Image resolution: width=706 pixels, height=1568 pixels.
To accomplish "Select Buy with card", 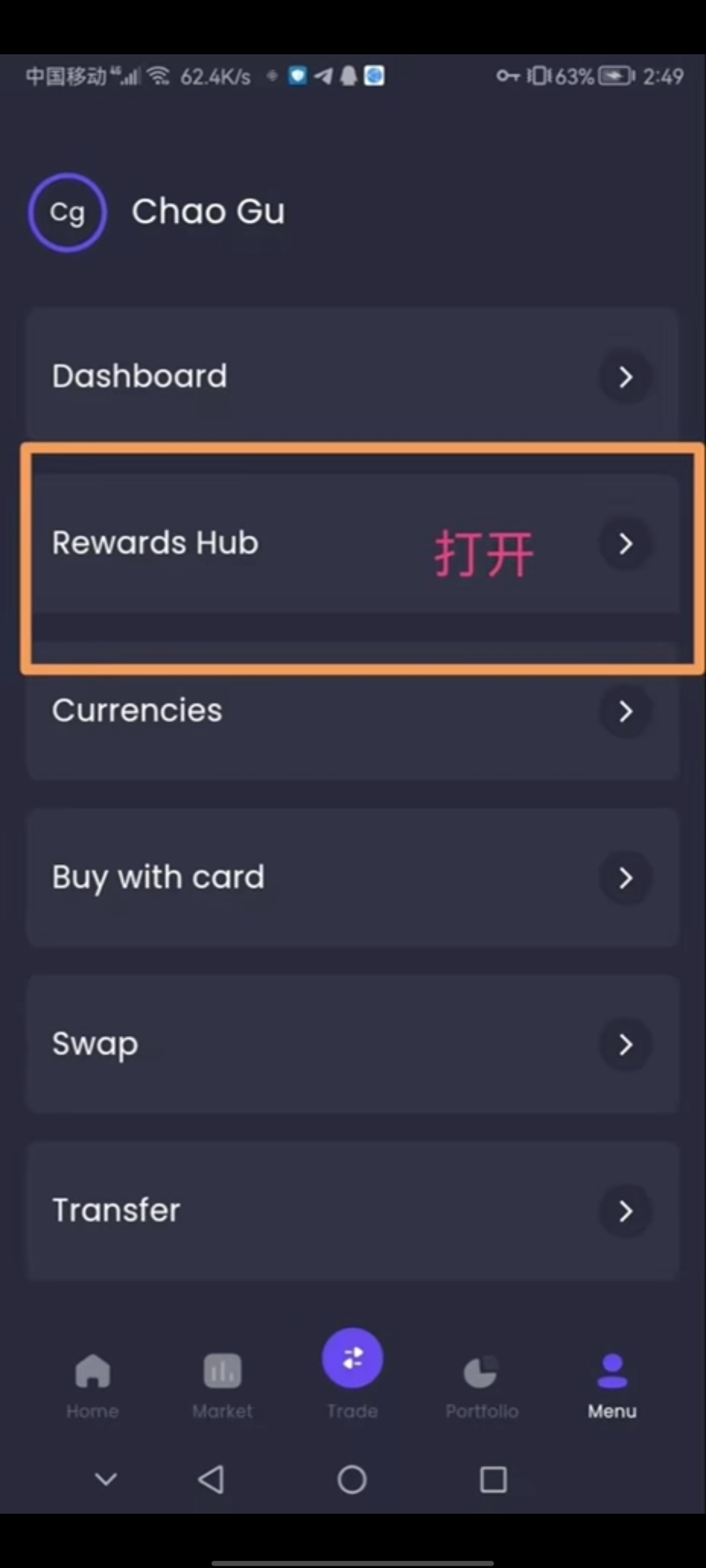I will [x=352, y=877].
